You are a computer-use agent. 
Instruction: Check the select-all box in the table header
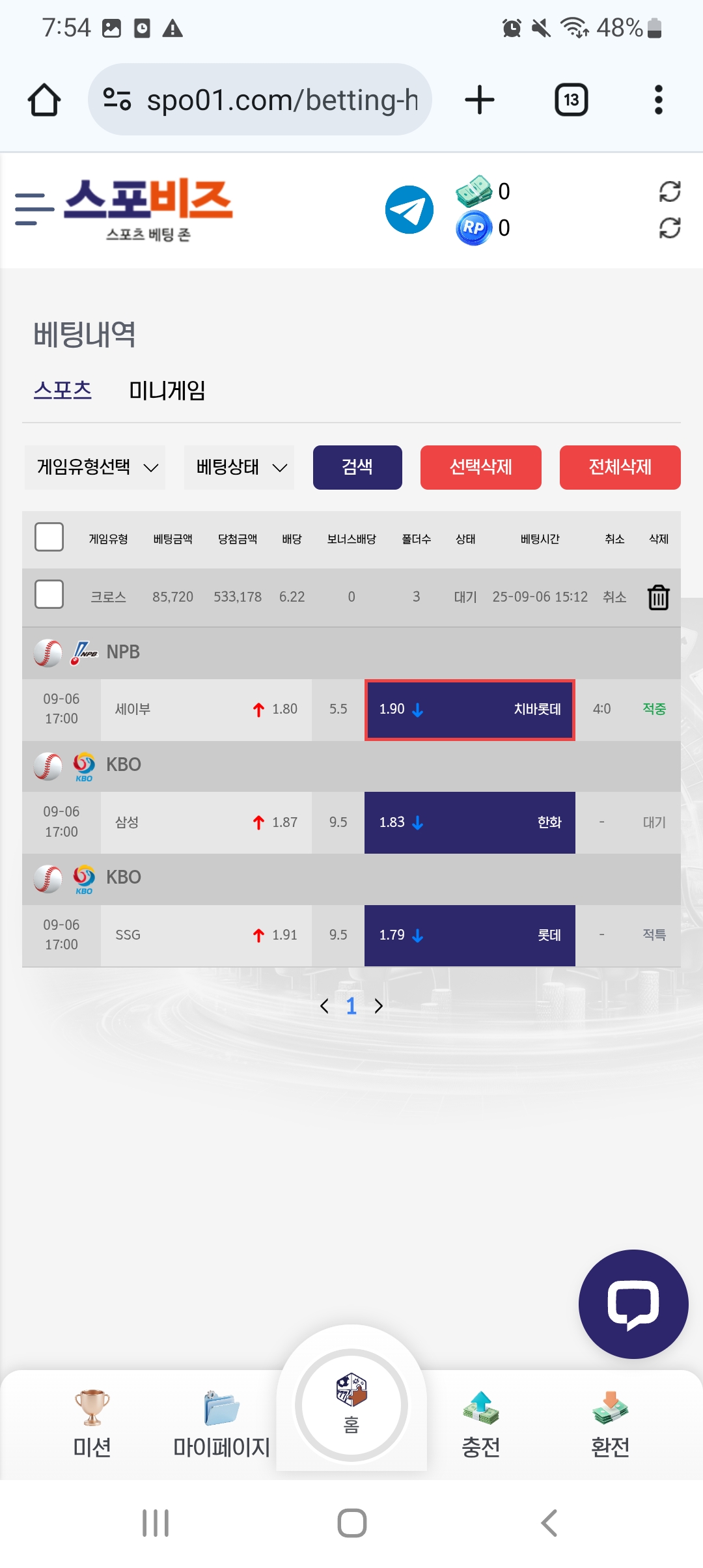point(49,537)
